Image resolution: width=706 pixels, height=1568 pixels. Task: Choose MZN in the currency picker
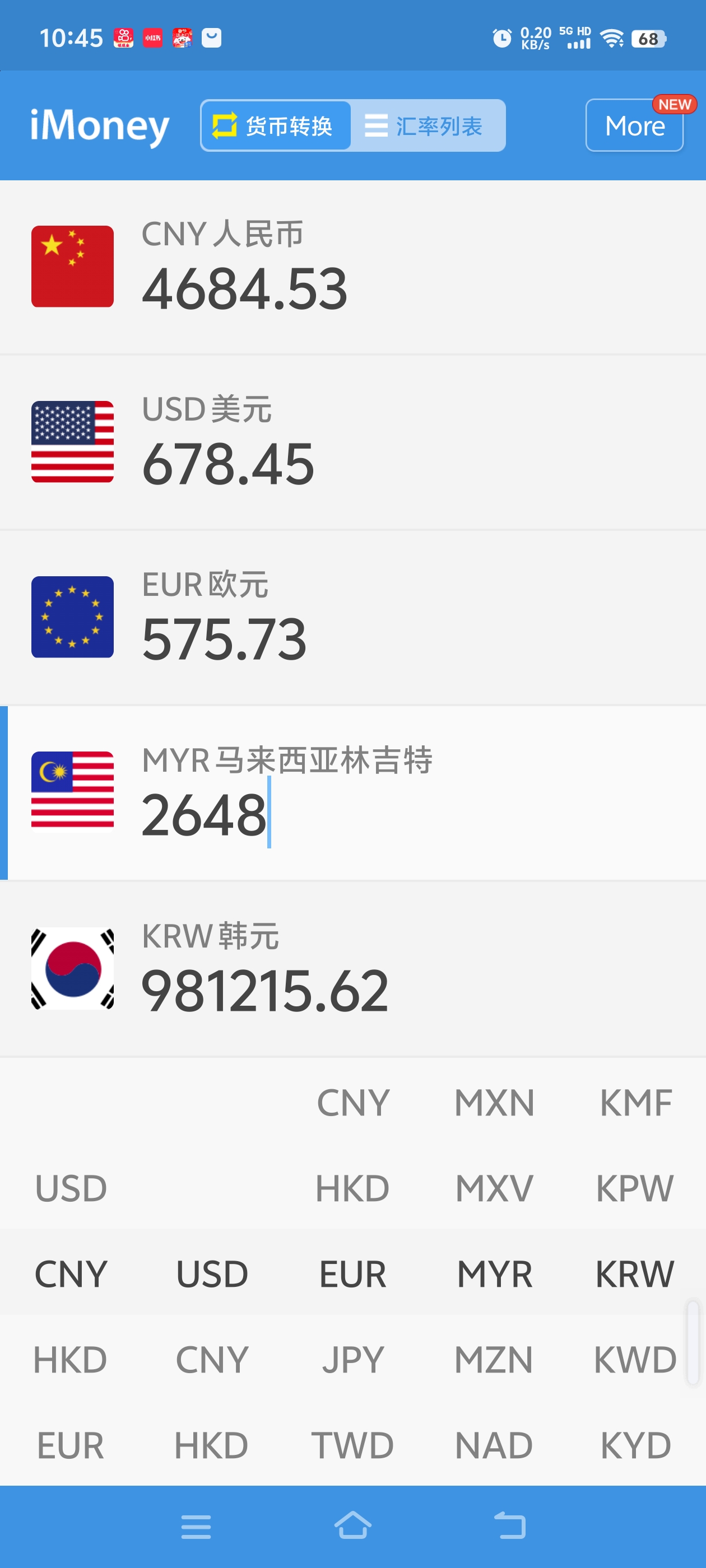(x=494, y=1360)
